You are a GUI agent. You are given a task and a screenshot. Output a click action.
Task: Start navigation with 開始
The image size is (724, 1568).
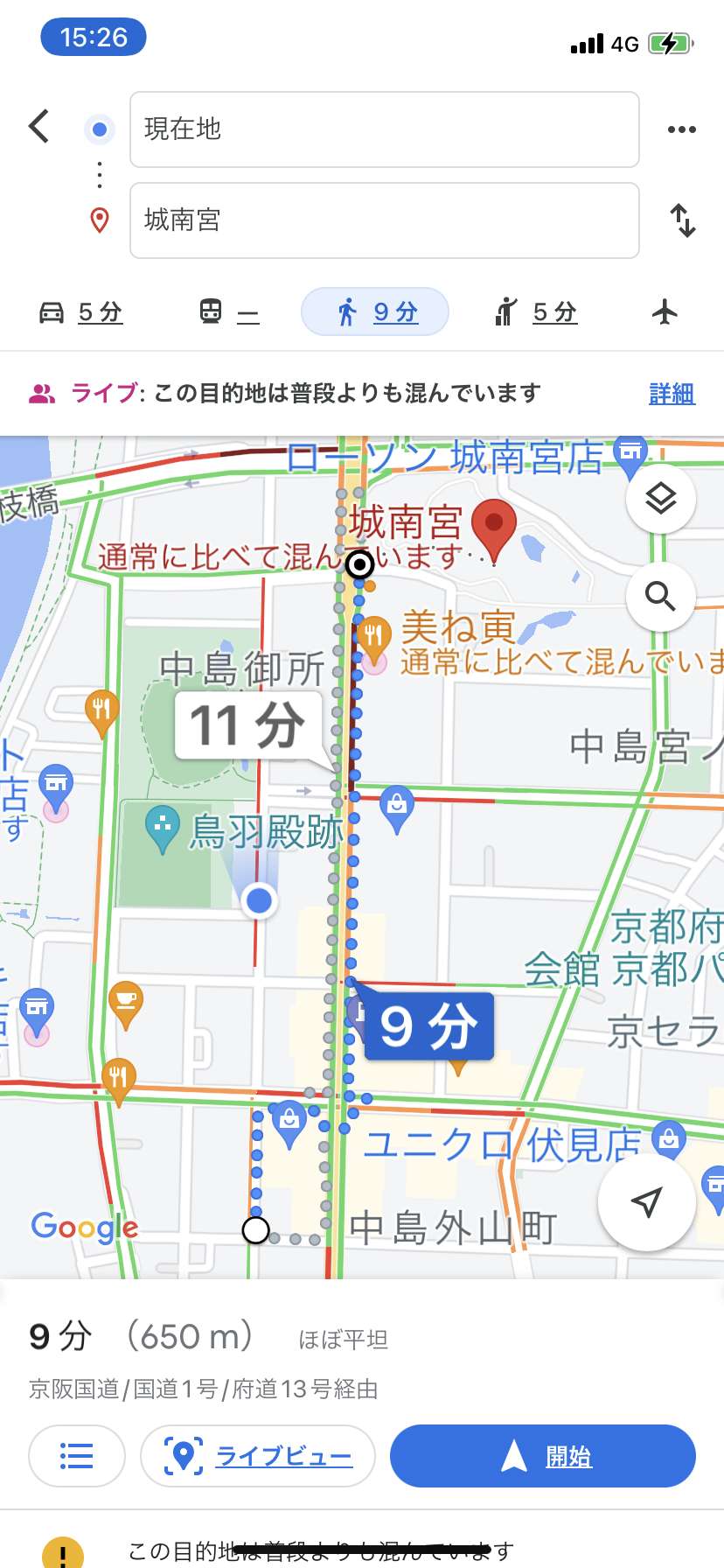[x=543, y=1456]
